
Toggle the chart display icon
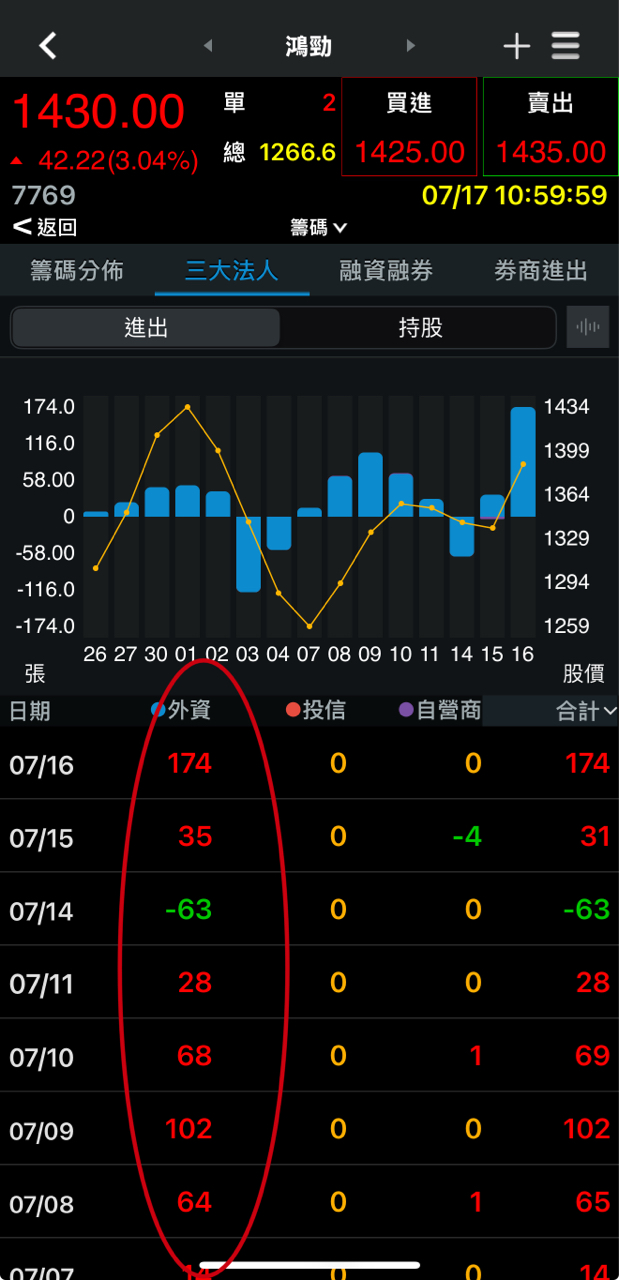(588, 327)
